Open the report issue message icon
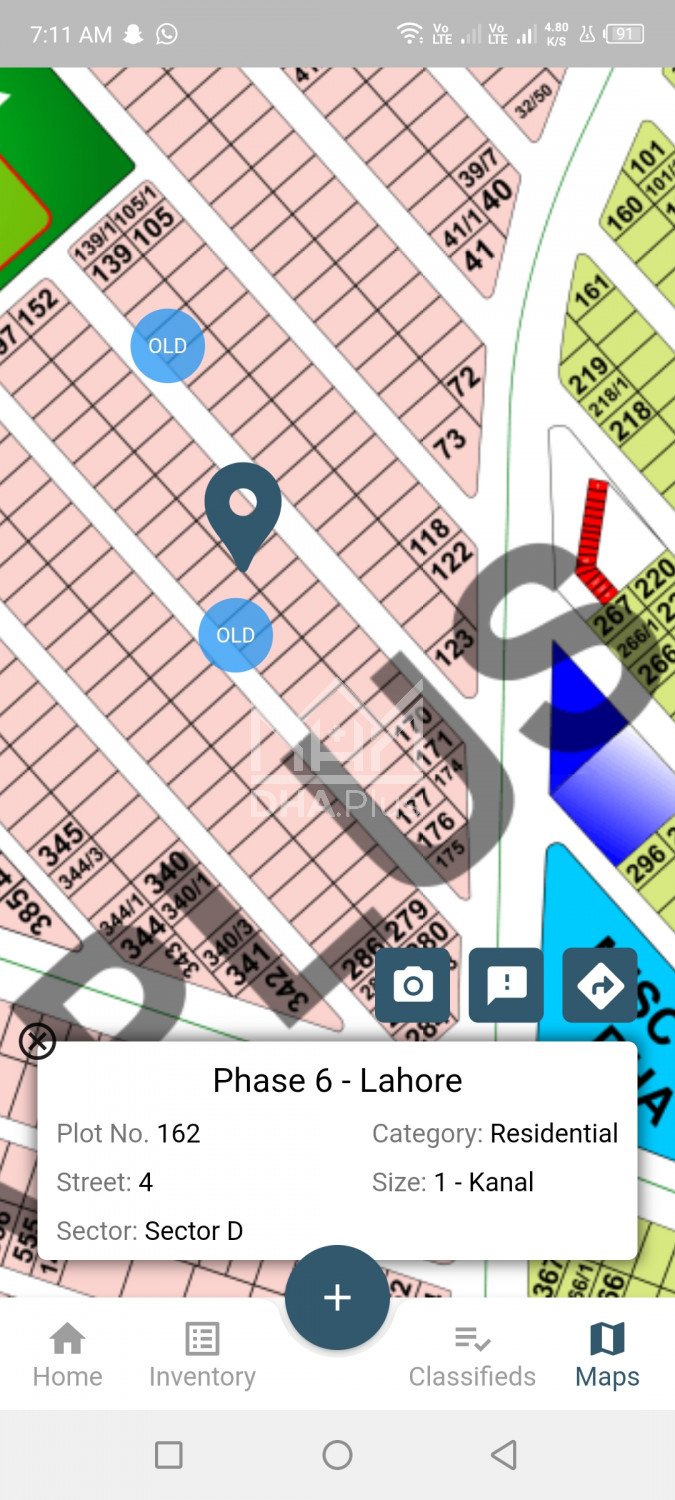 point(506,985)
